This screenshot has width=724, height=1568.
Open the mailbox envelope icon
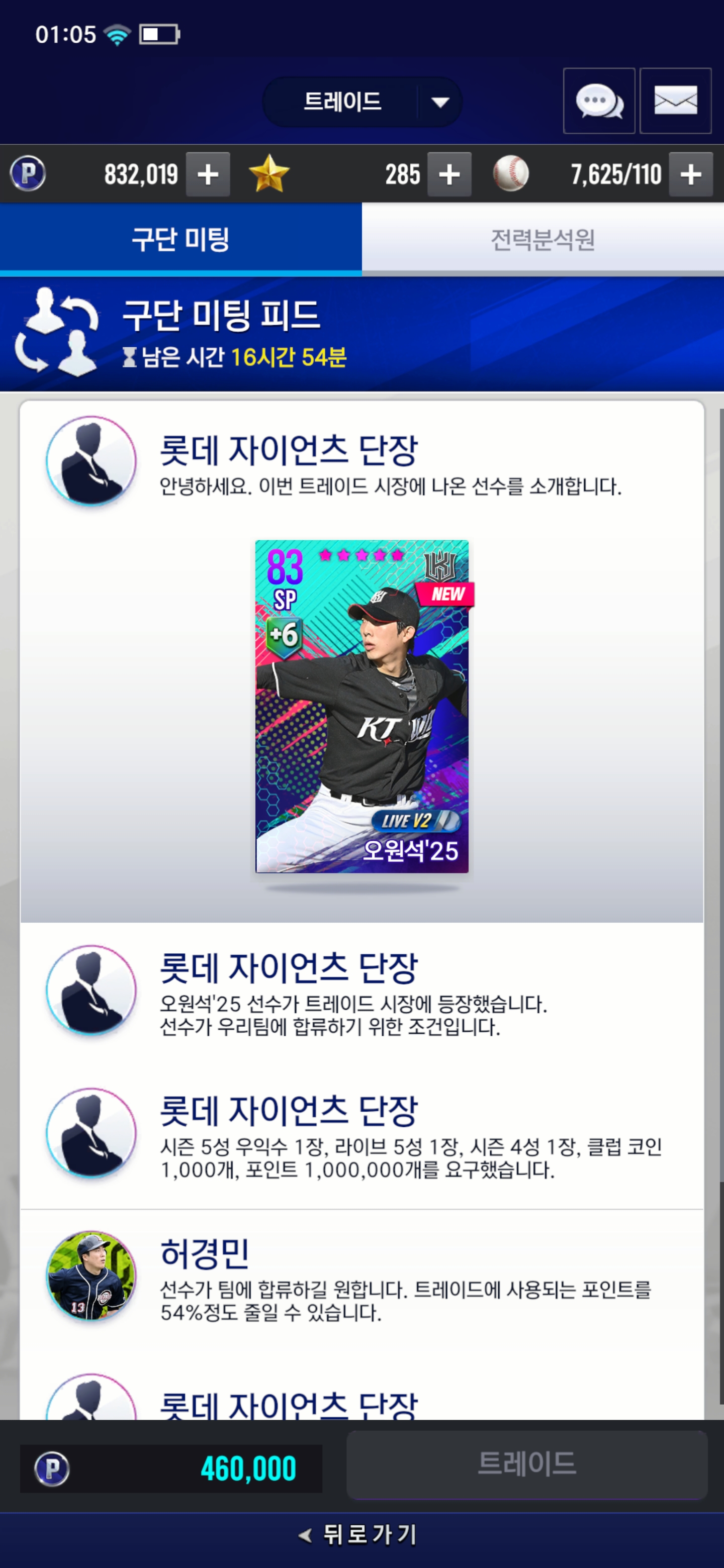click(x=675, y=101)
